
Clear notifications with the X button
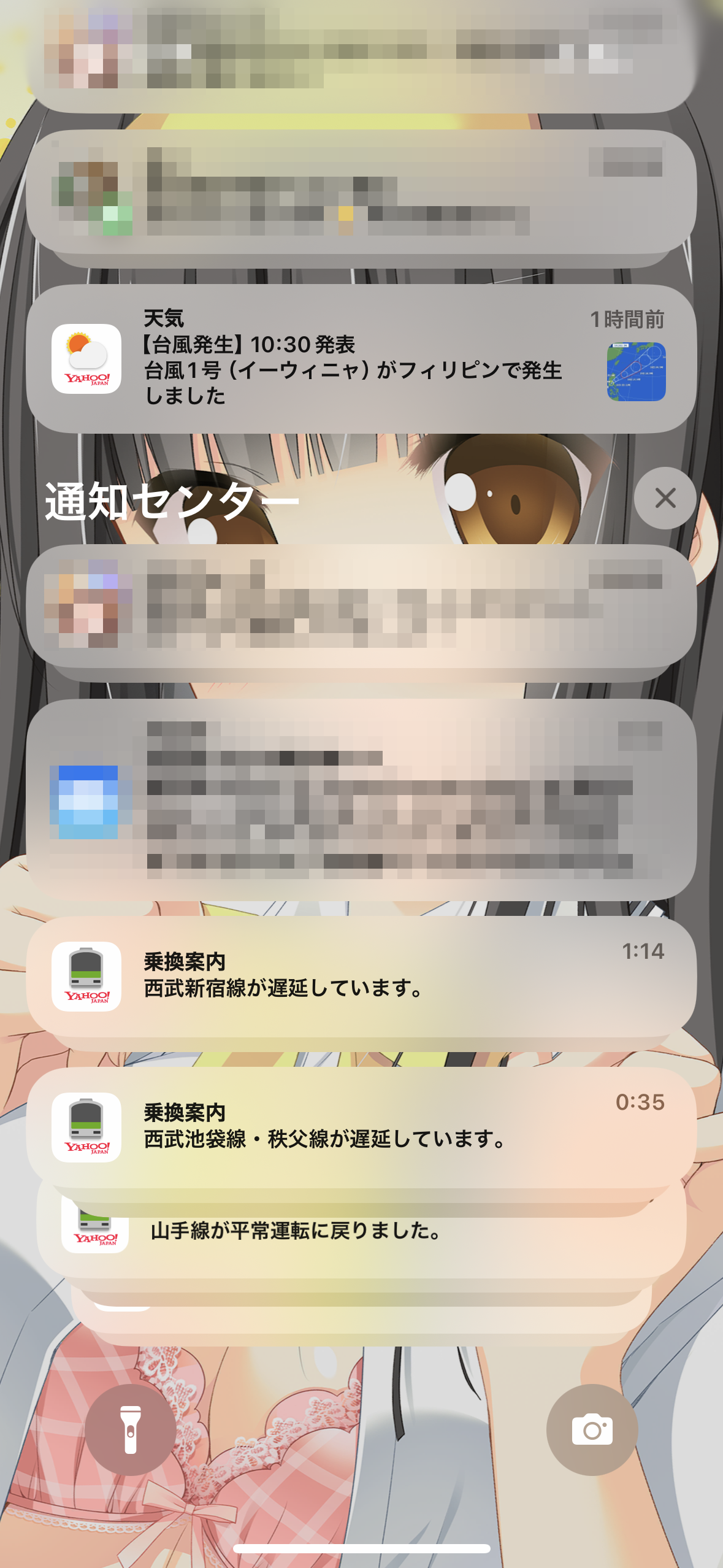665,498
